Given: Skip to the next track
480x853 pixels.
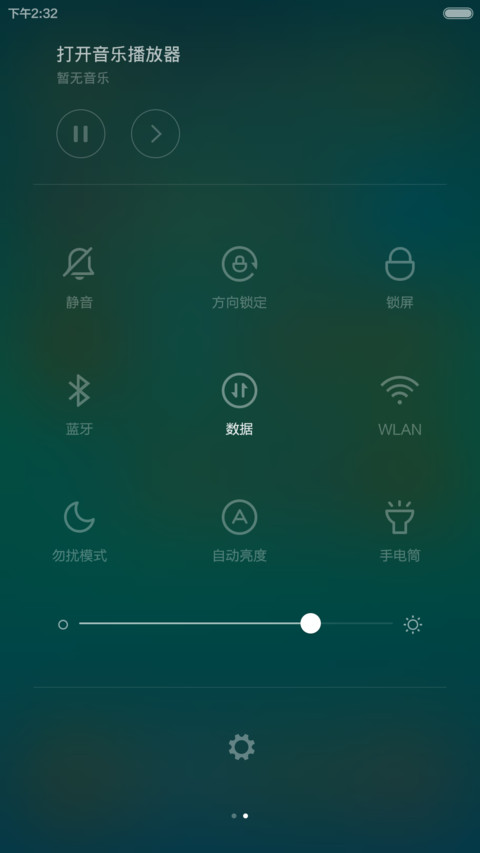Looking at the screenshot, I should click(x=156, y=134).
